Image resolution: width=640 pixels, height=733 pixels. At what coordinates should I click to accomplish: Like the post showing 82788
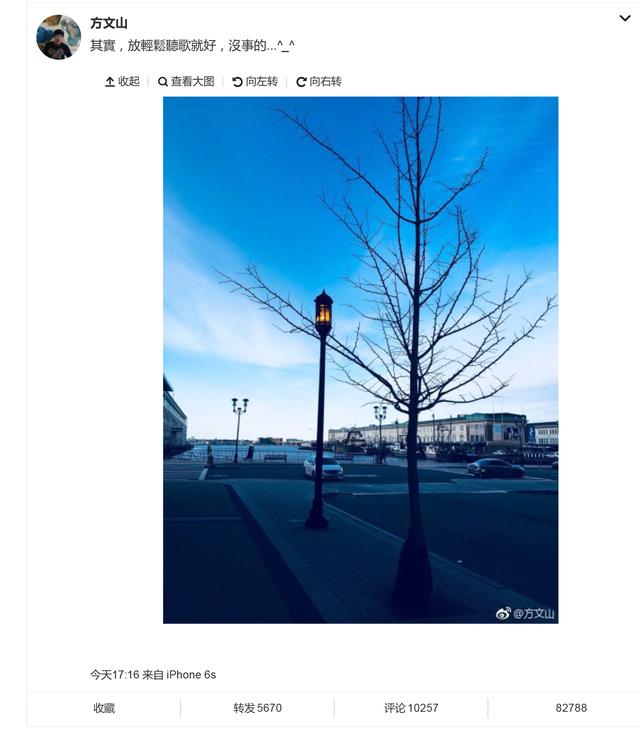[564, 708]
